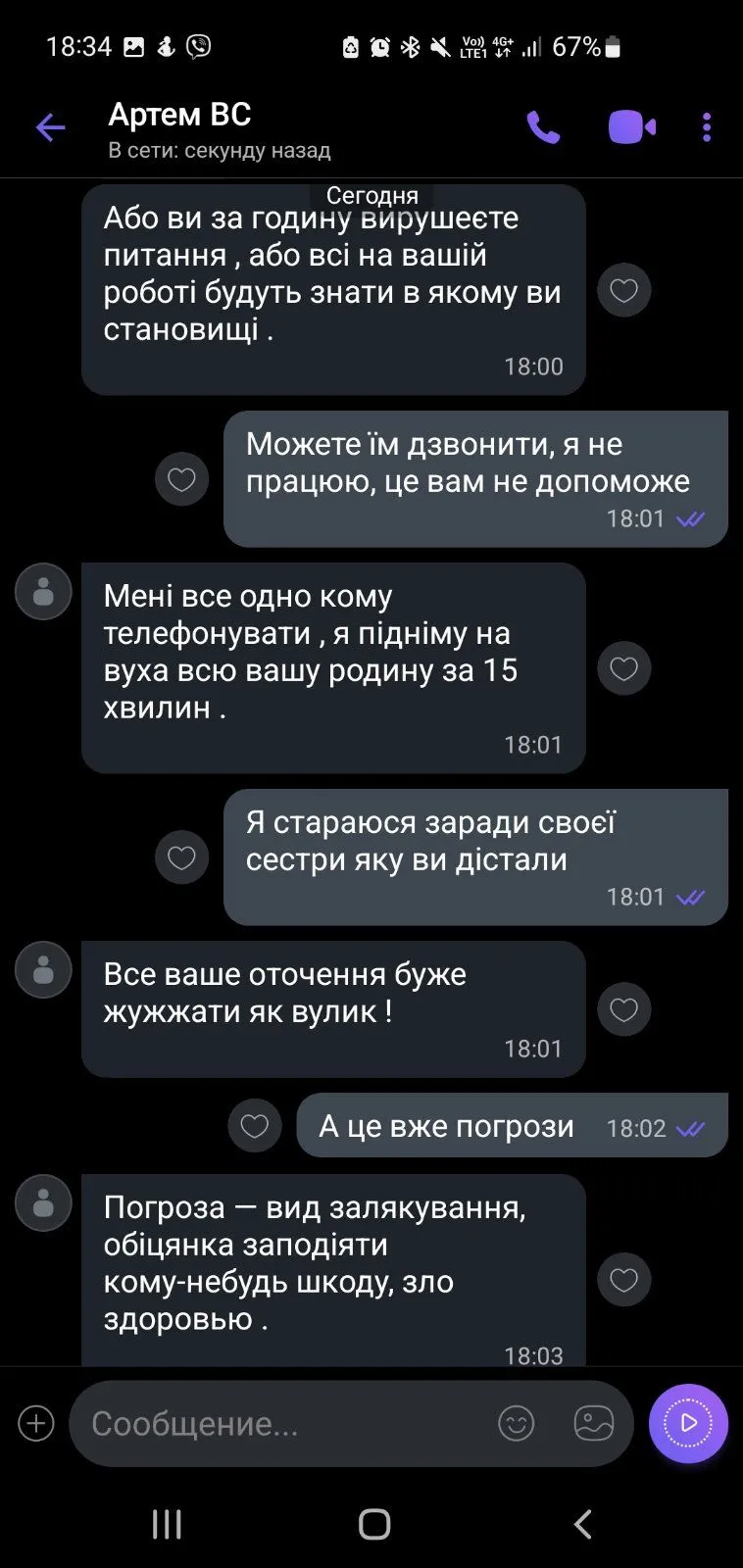
Task: Like the message 'А це вже погрози'
Action: tap(255, 1126)
